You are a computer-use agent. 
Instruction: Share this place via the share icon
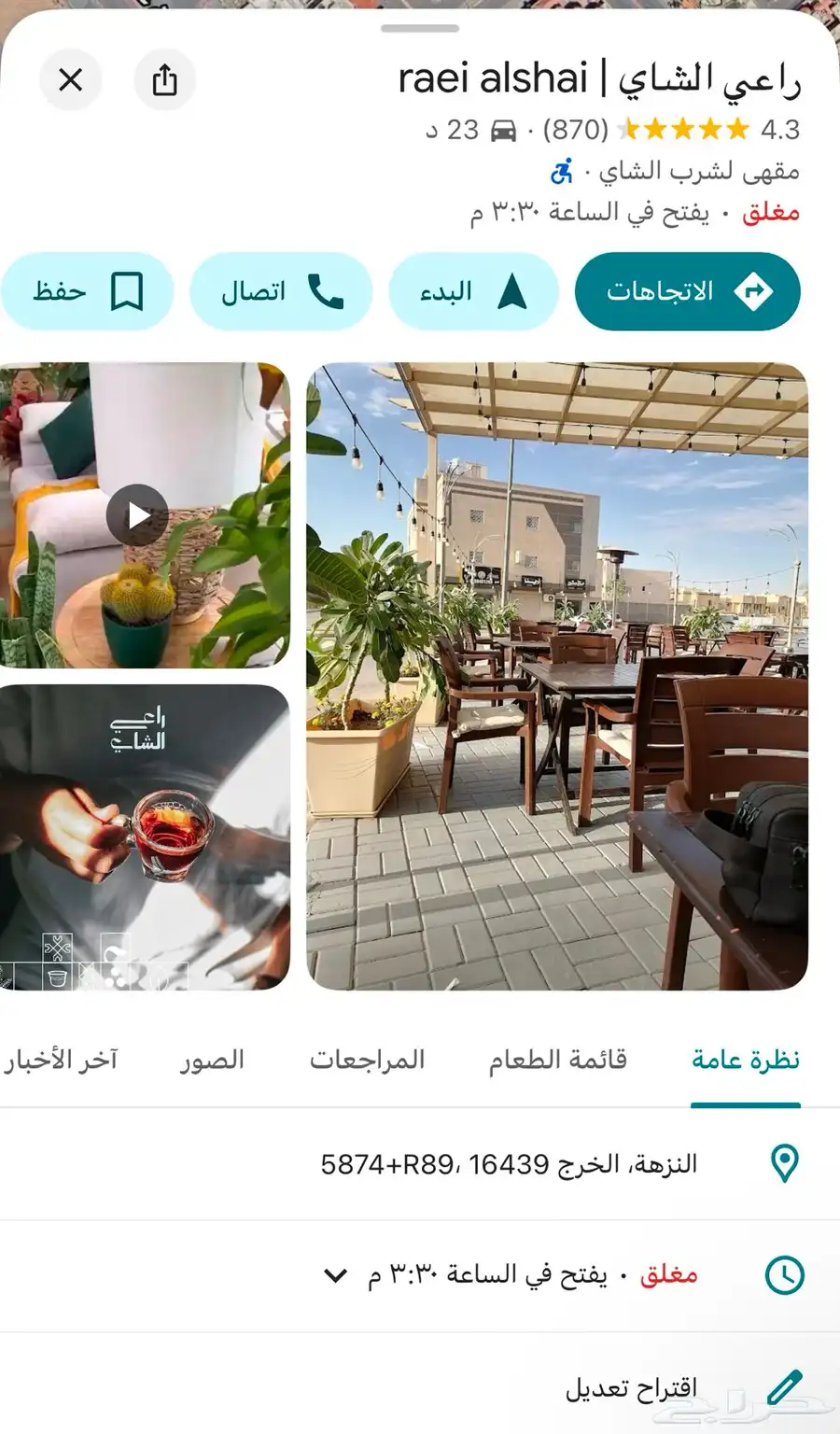click(164, 80)
